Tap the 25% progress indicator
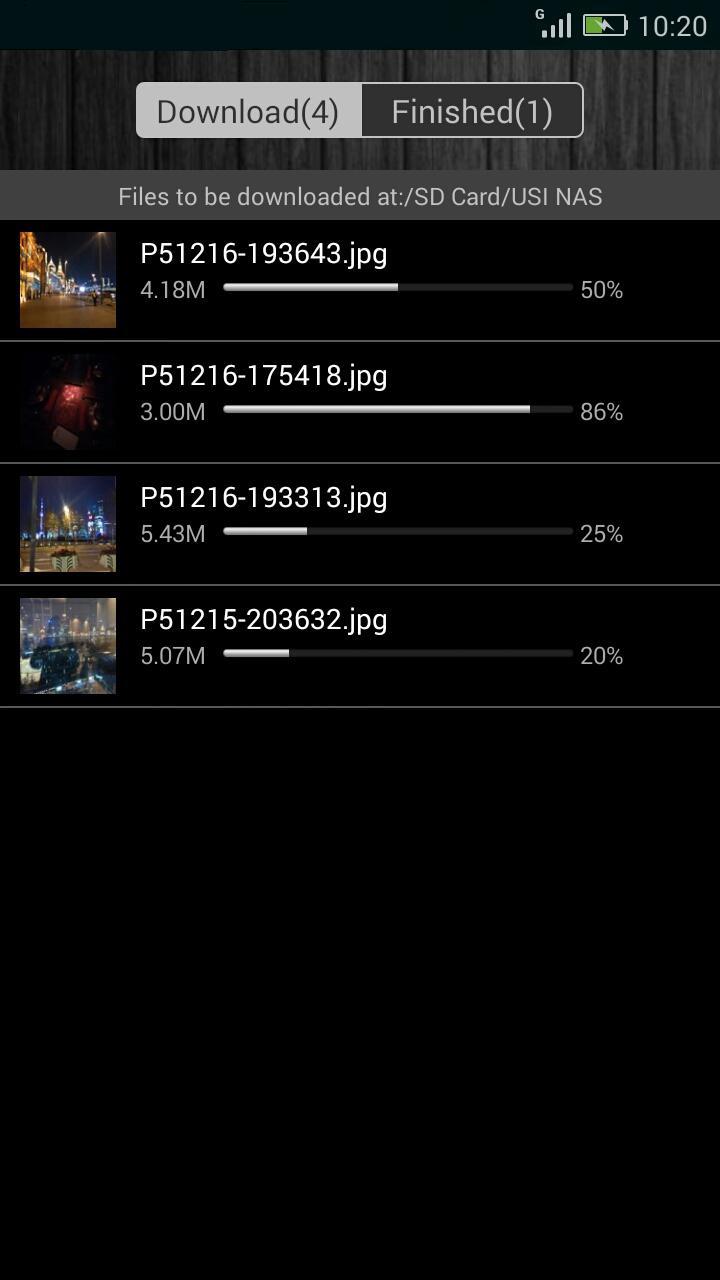The height and width of the screenshot is (1280, 720). tap(396, 531)
